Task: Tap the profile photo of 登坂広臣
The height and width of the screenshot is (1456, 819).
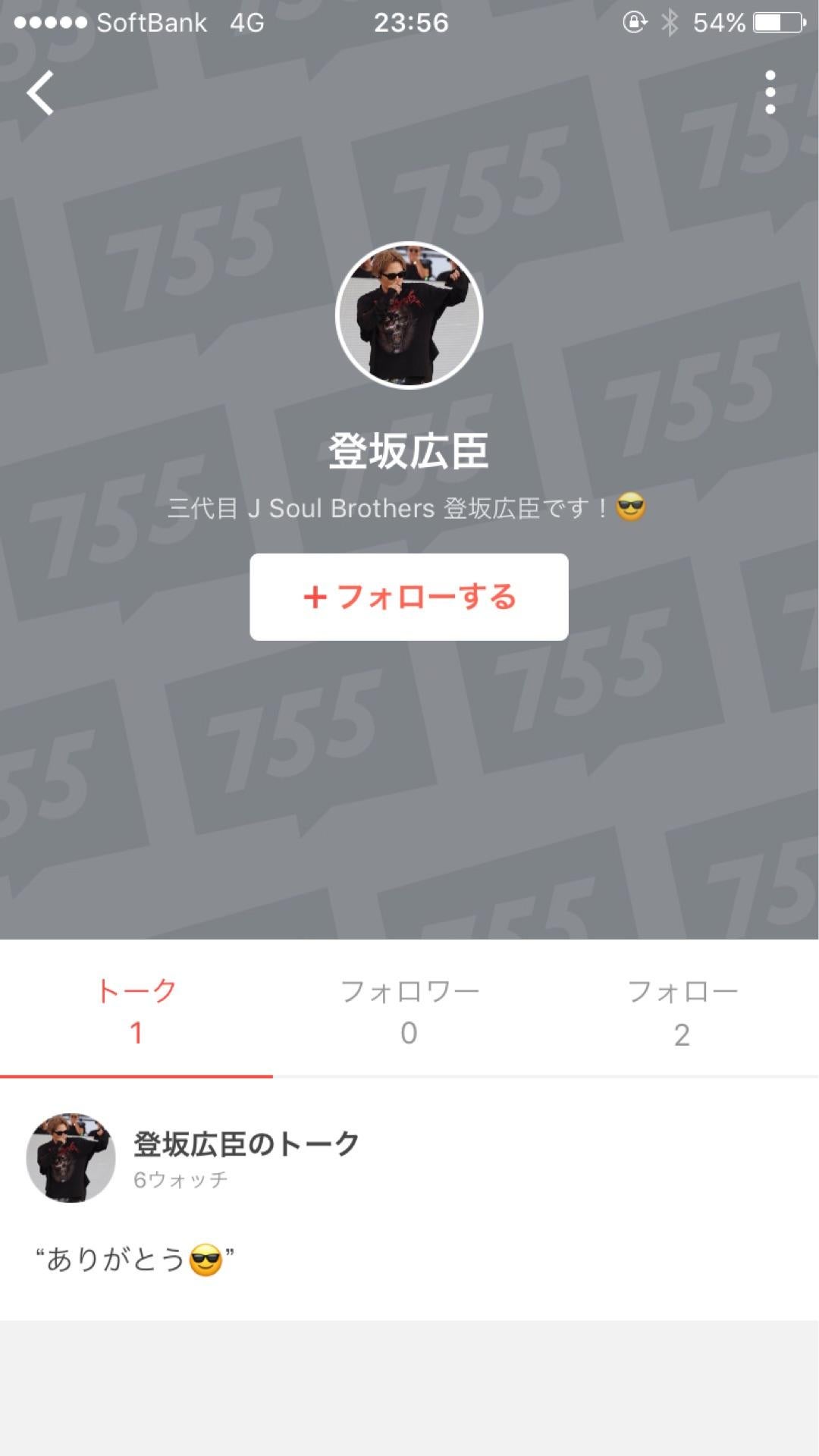Action: point(409,315)
